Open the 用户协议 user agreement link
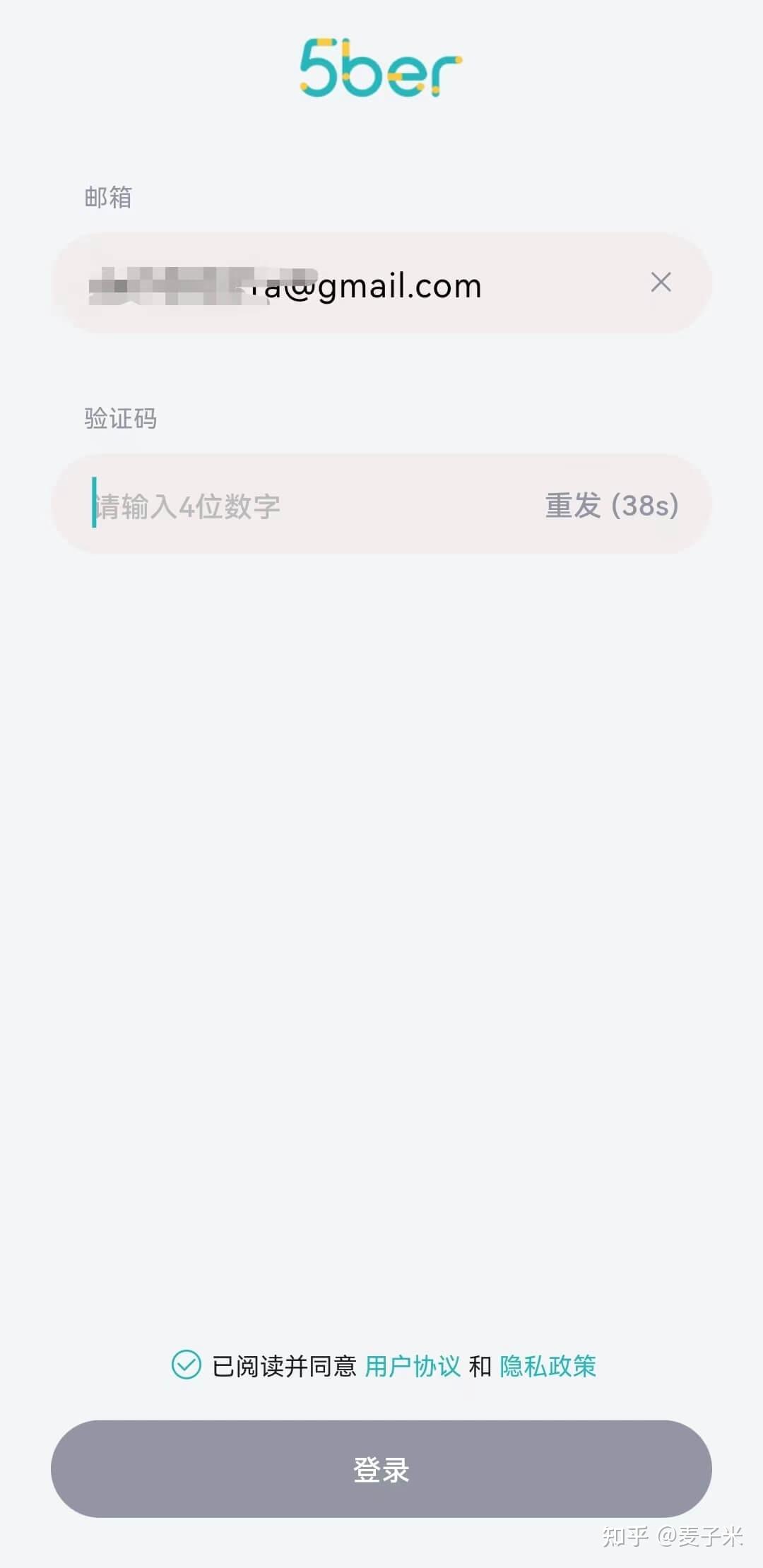Viewport: 763px width, 1568px height. click(413, 1366)
